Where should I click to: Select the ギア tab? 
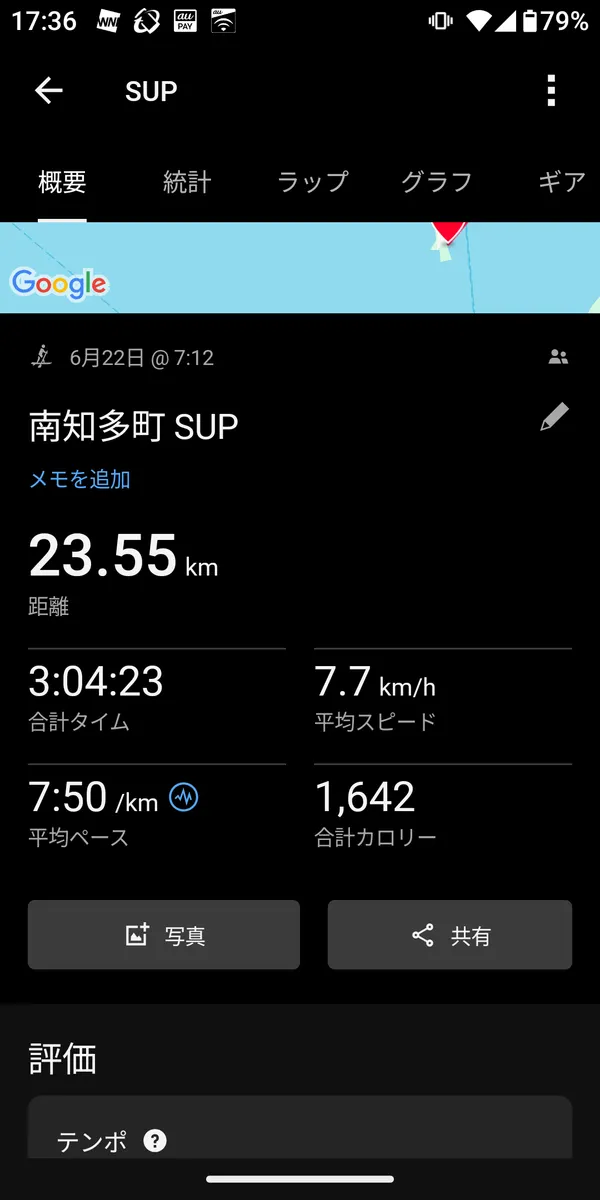(561, 181)
